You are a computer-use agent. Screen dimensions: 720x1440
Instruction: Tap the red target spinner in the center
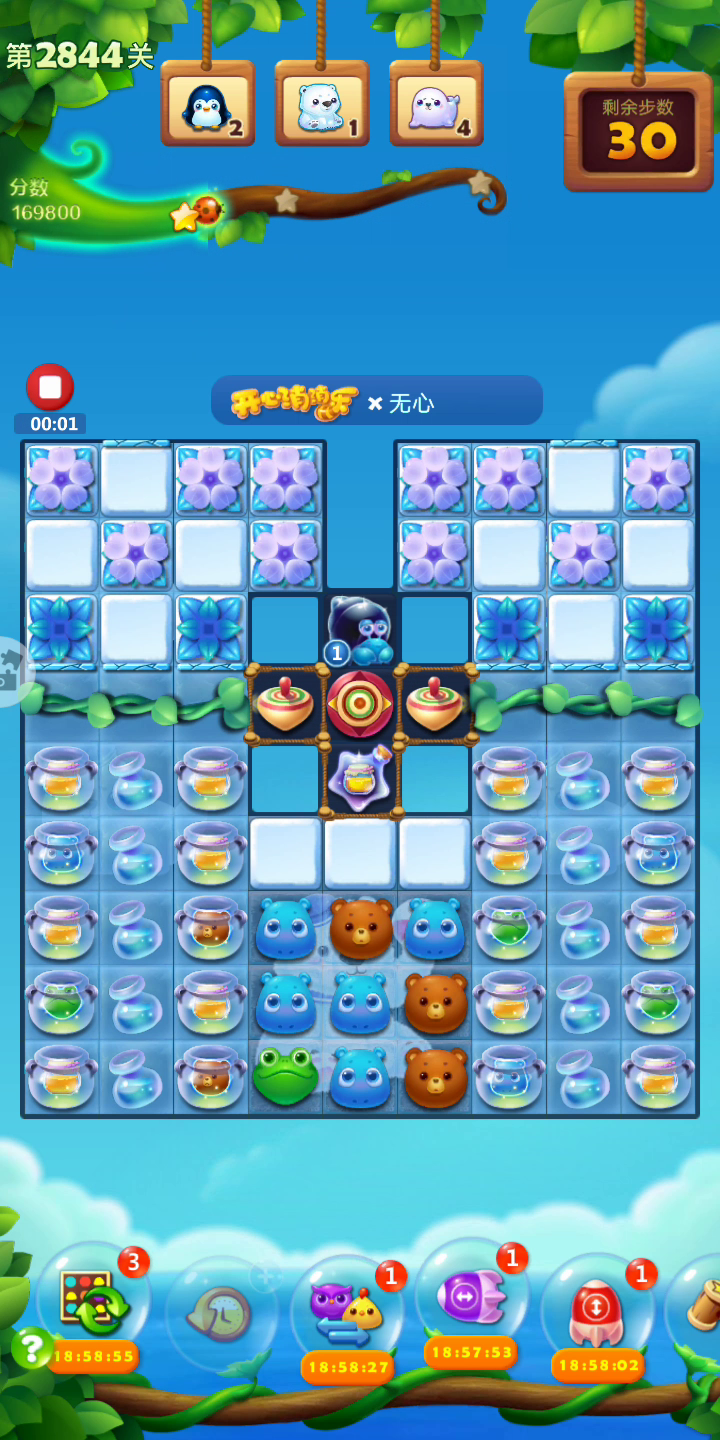pos(360,705)
